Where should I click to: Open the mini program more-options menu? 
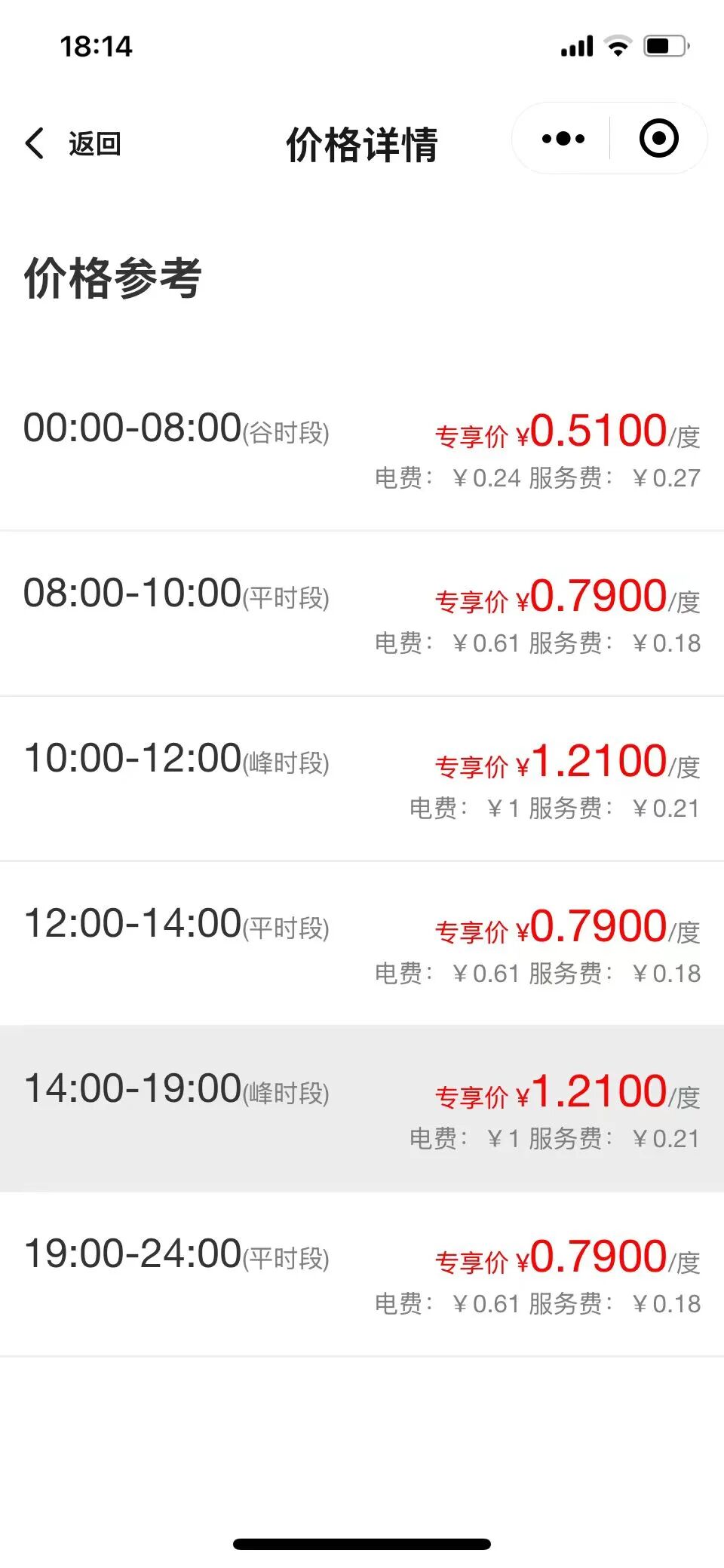pos(563,139)
